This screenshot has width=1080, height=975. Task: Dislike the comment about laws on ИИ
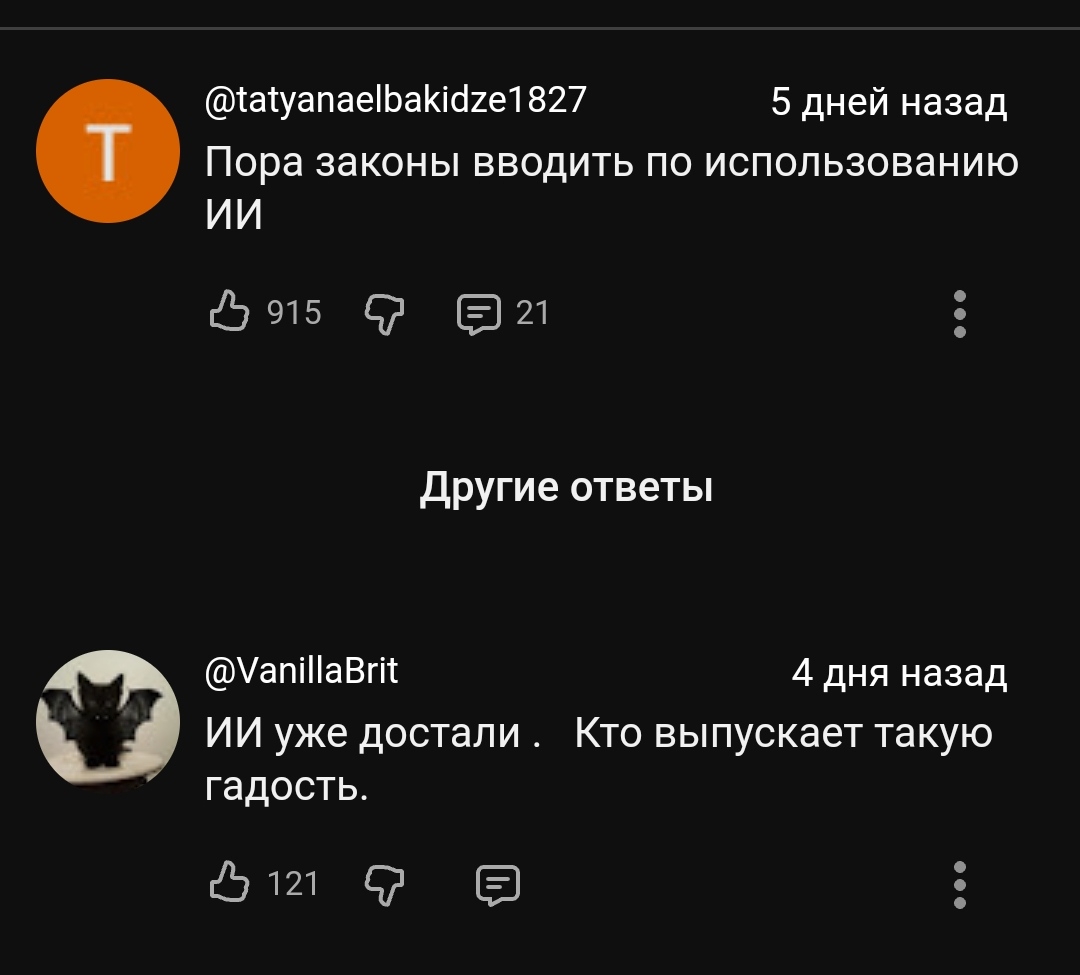(384, 314)
